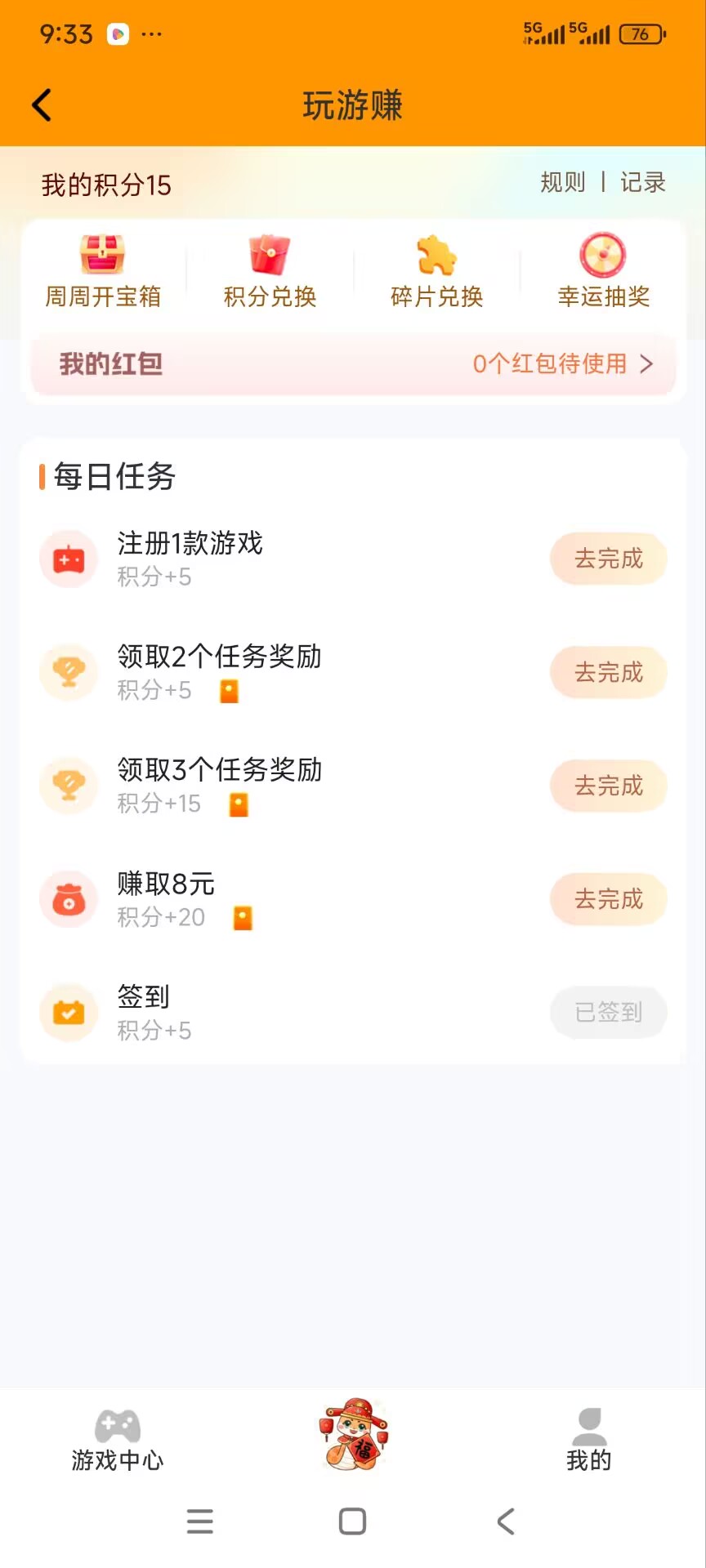Tap the Android recent apps button
Image resolution: width=706 pixels, height=1568 pixels.
point(199,1521)
